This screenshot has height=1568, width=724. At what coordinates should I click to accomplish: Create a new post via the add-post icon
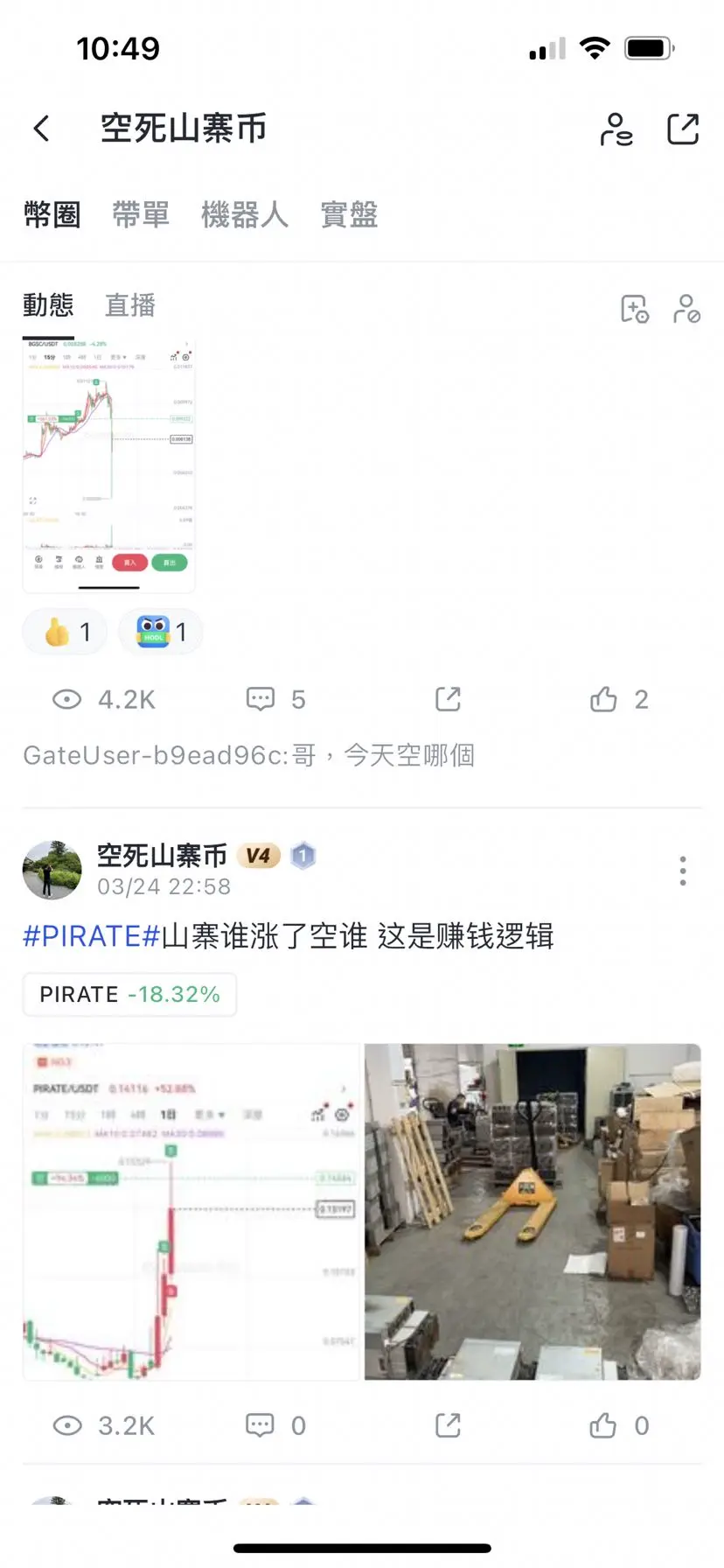coord(635,310)
